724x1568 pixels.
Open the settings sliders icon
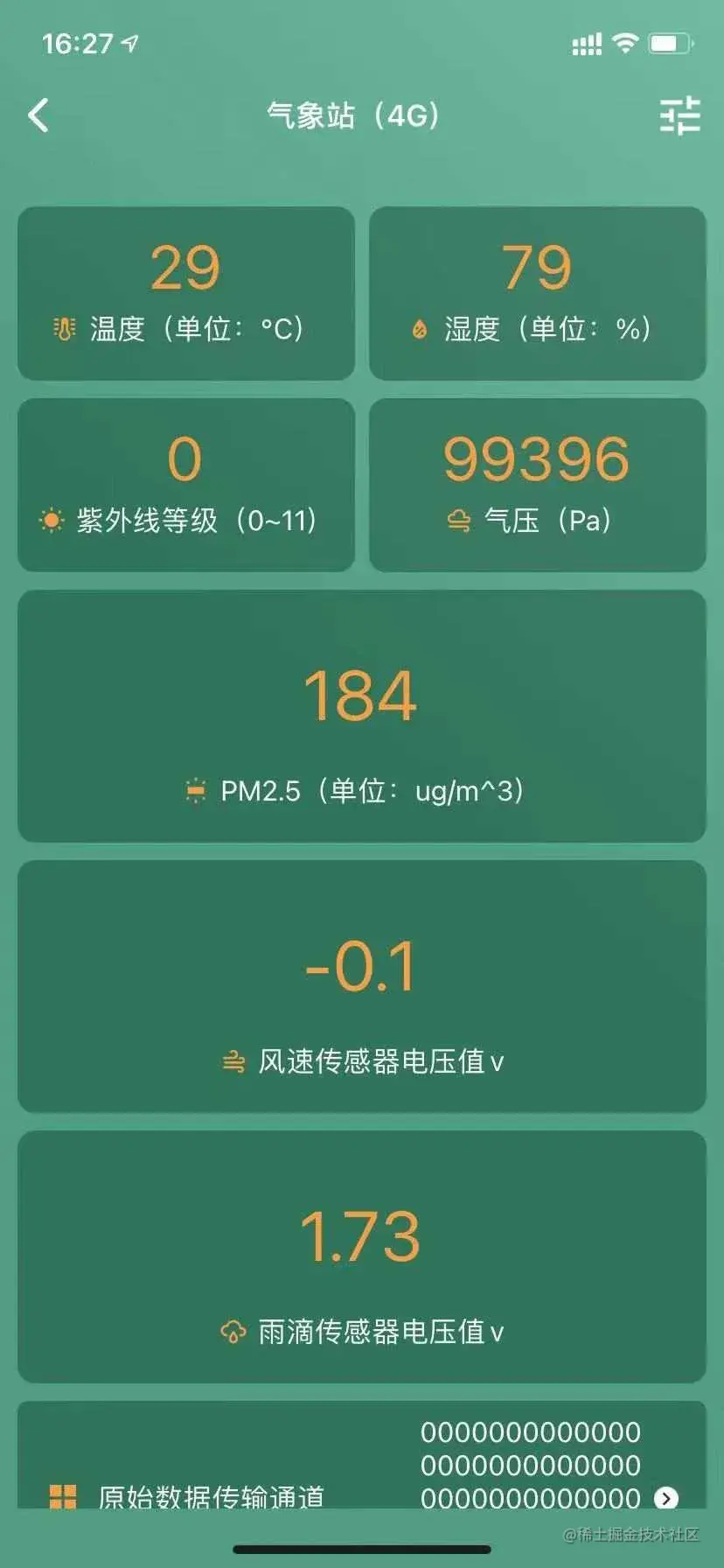point(679,115)
